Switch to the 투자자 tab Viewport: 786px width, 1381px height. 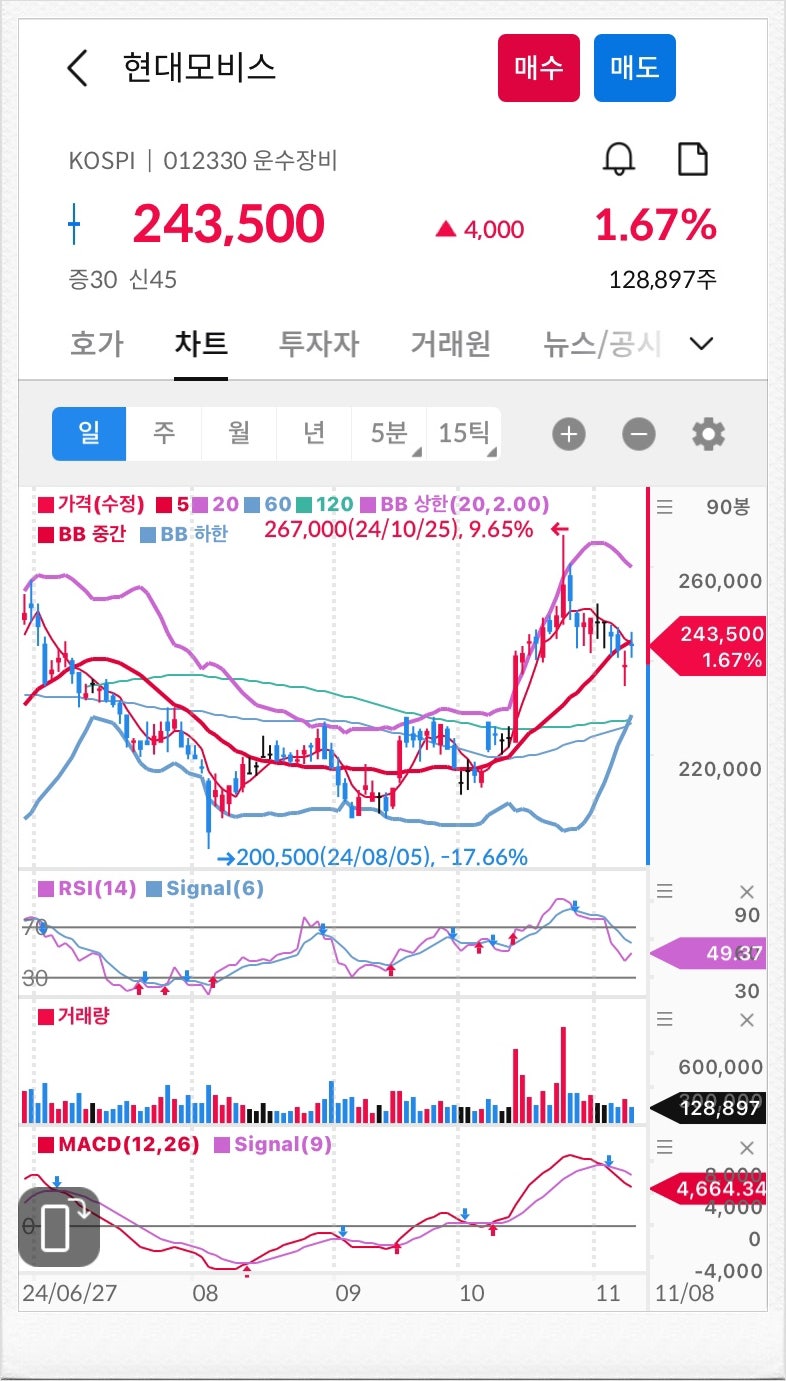click(318, 343)
